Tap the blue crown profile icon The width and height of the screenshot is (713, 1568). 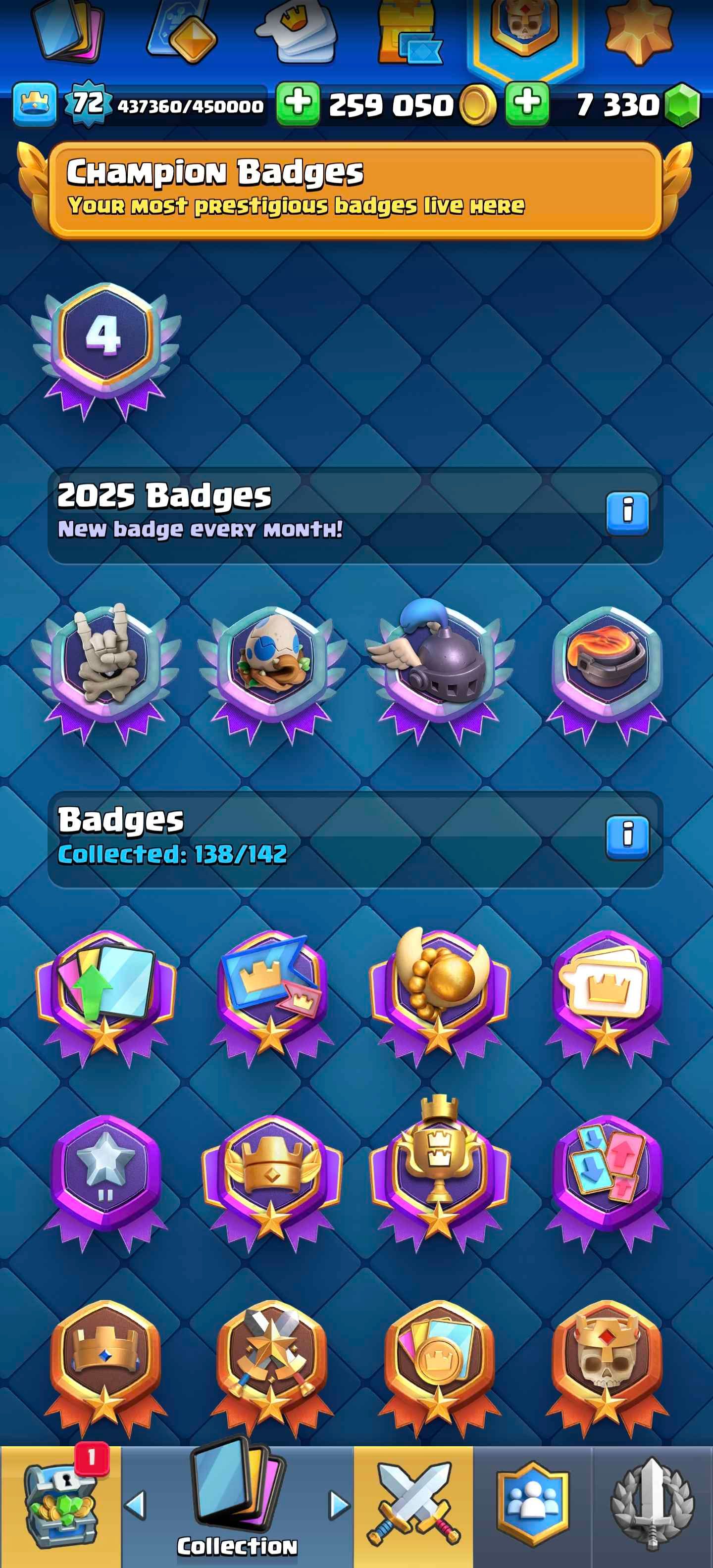tap(35, 104)
